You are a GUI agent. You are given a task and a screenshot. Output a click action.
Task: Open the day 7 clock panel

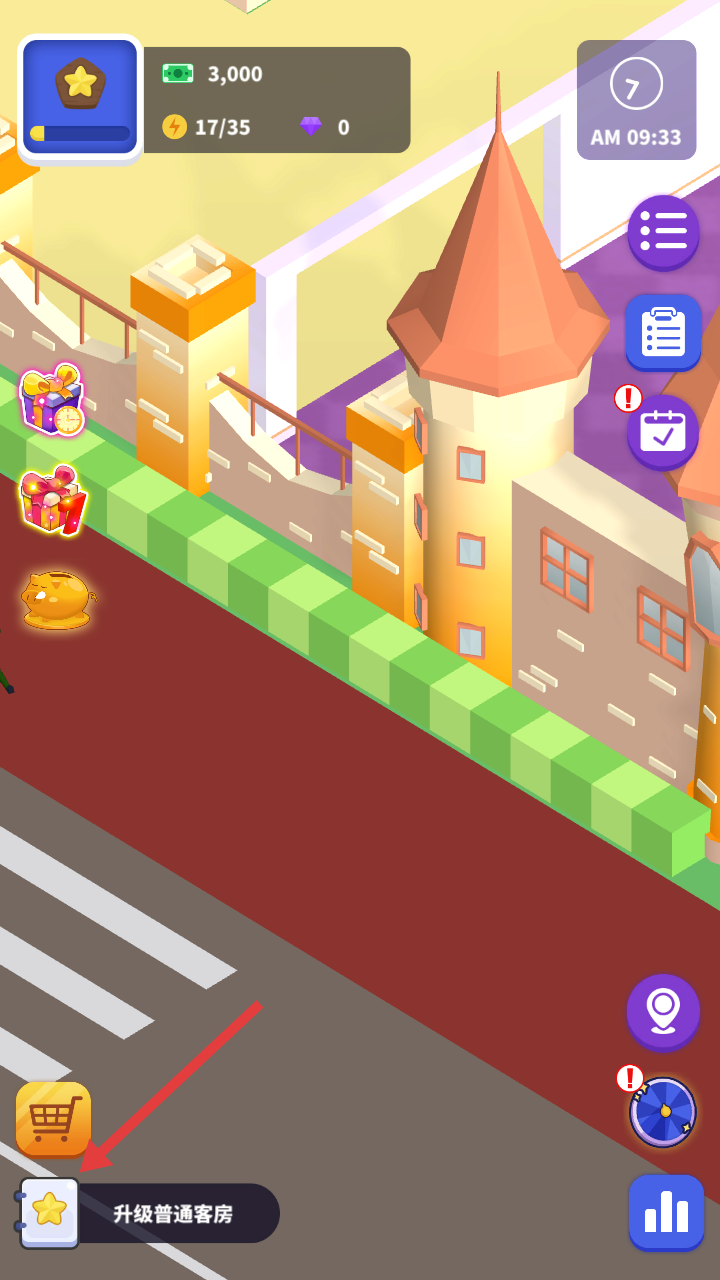point(636,100)
